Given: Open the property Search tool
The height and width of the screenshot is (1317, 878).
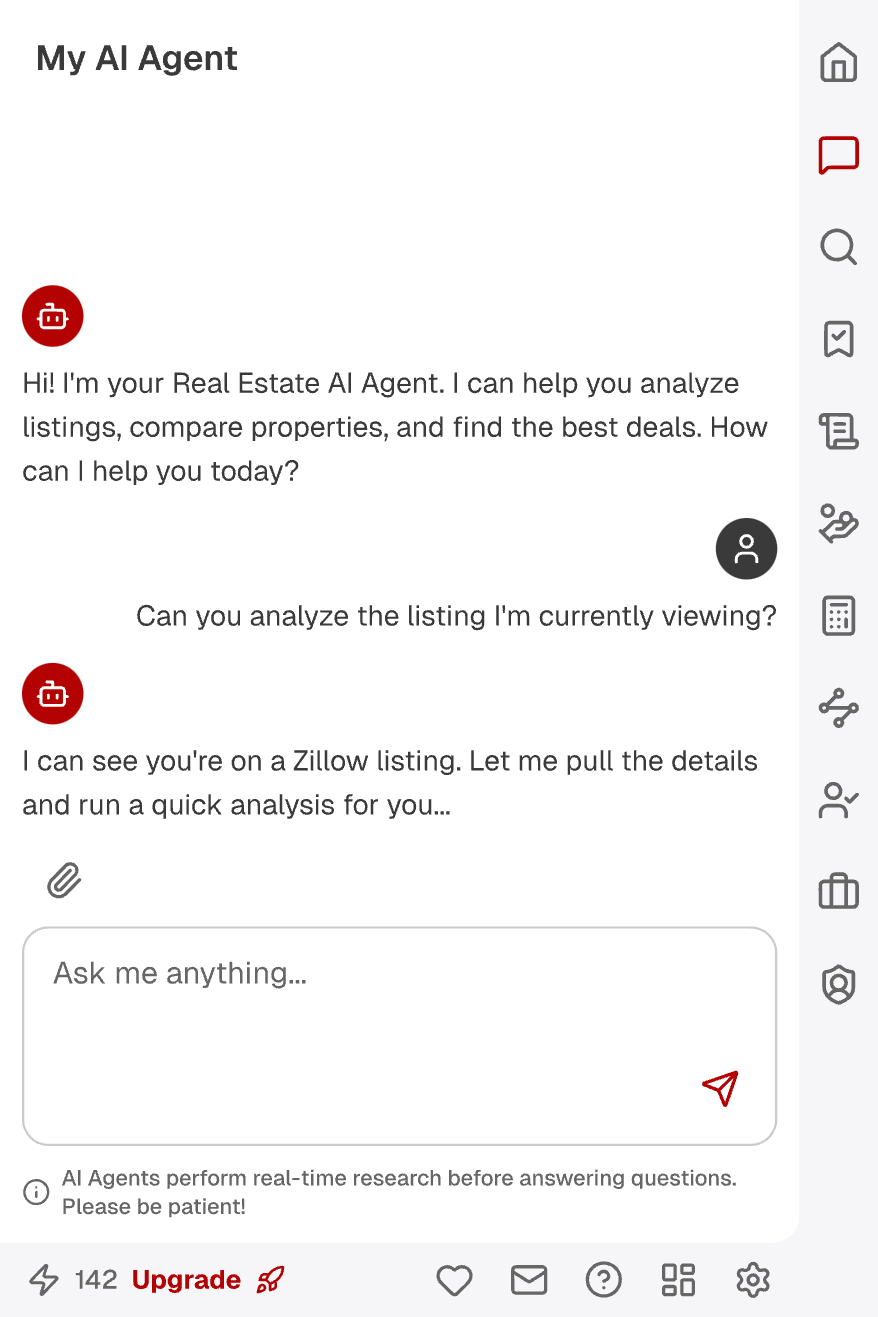Looking at the screenshot, I should (x=837, y=247).
